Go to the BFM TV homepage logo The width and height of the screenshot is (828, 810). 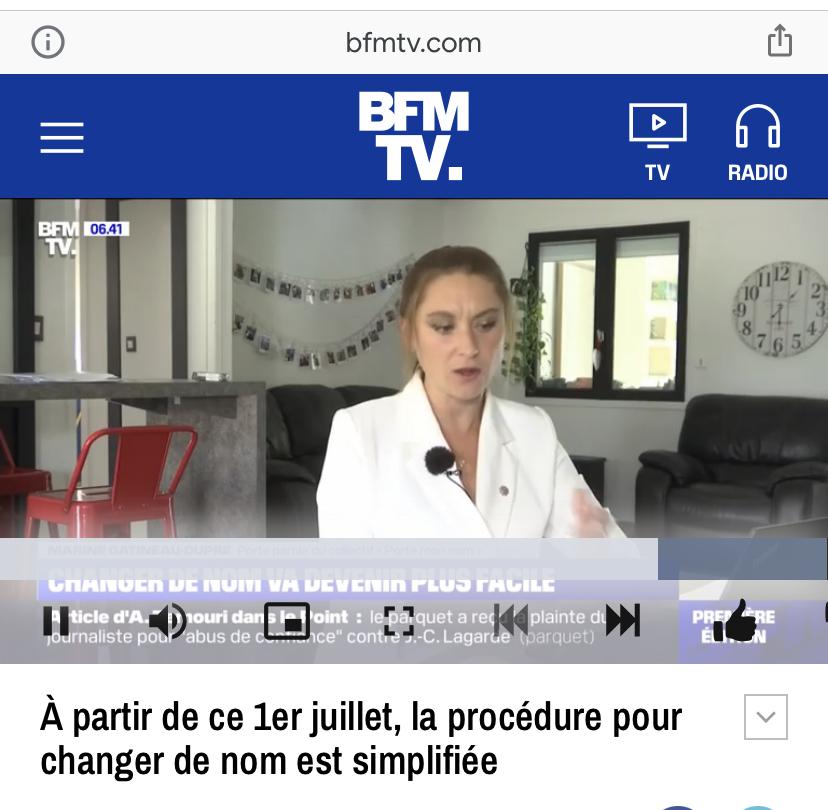coord(413,136)
